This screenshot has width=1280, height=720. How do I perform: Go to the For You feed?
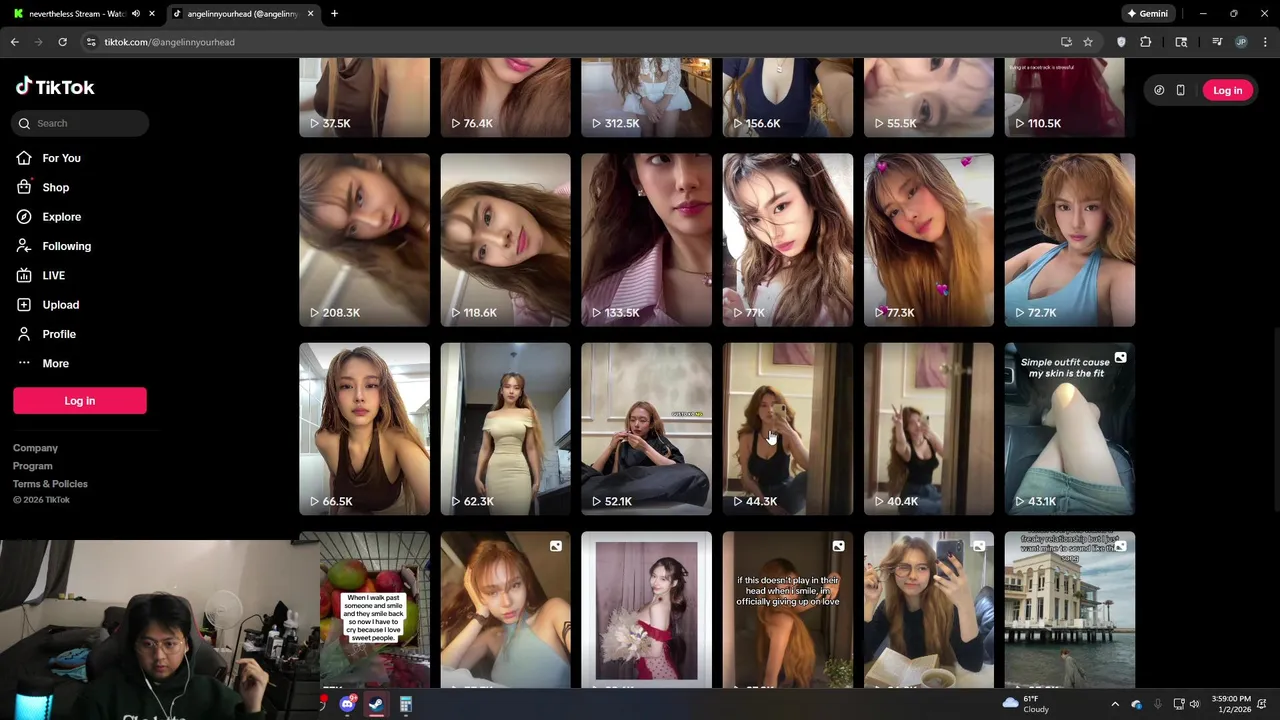[x=60, y=158]
